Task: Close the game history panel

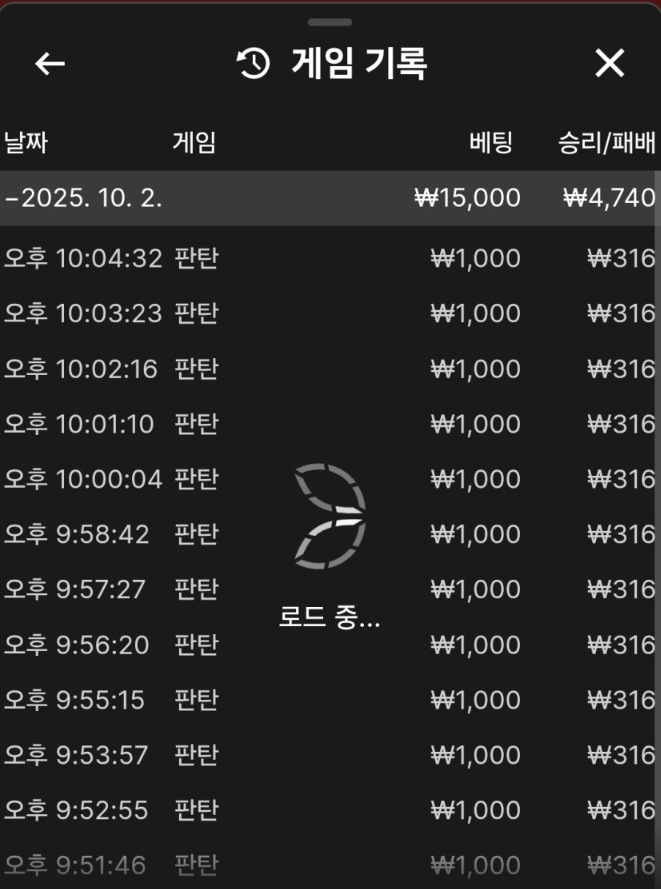Action: (609, 64)
